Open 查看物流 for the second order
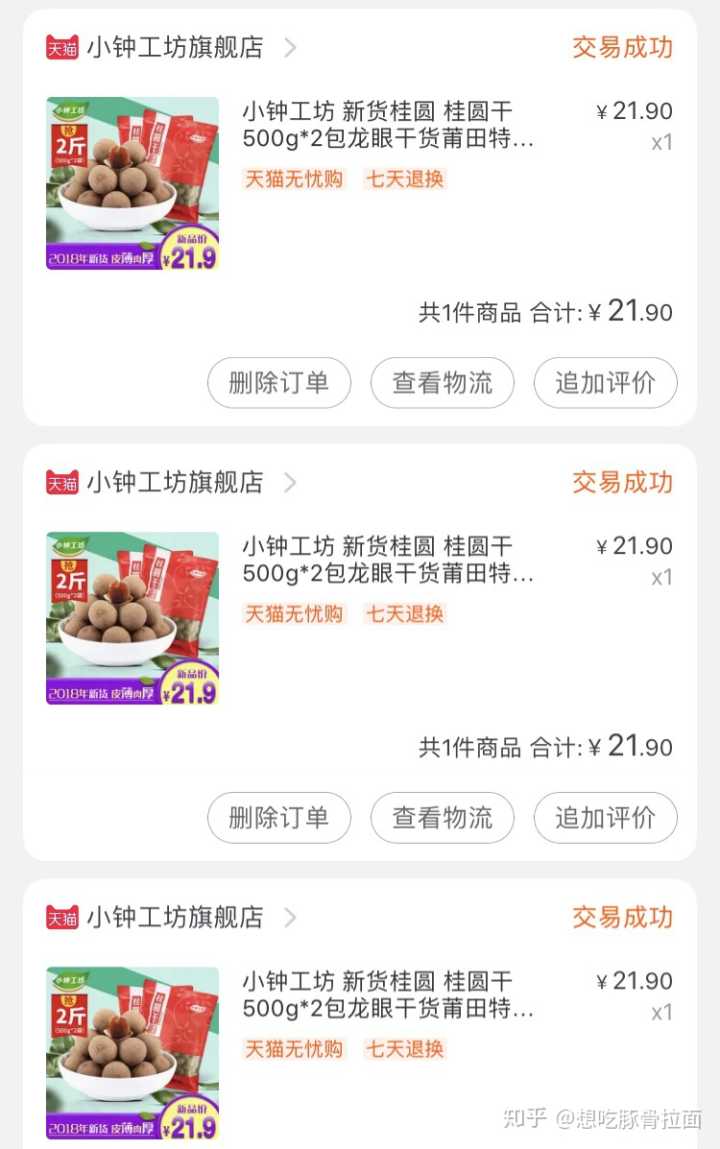This screenshot has height=1149, width=720. coord(442,818)
